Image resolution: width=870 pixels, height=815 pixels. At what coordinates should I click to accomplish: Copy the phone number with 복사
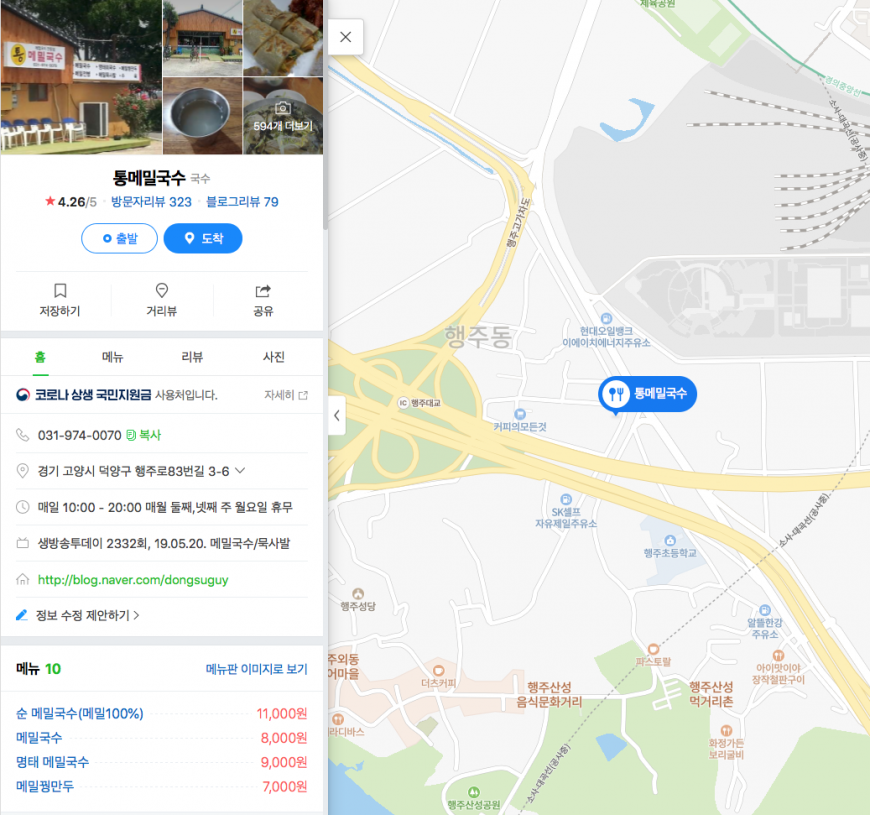pos(144,436)
